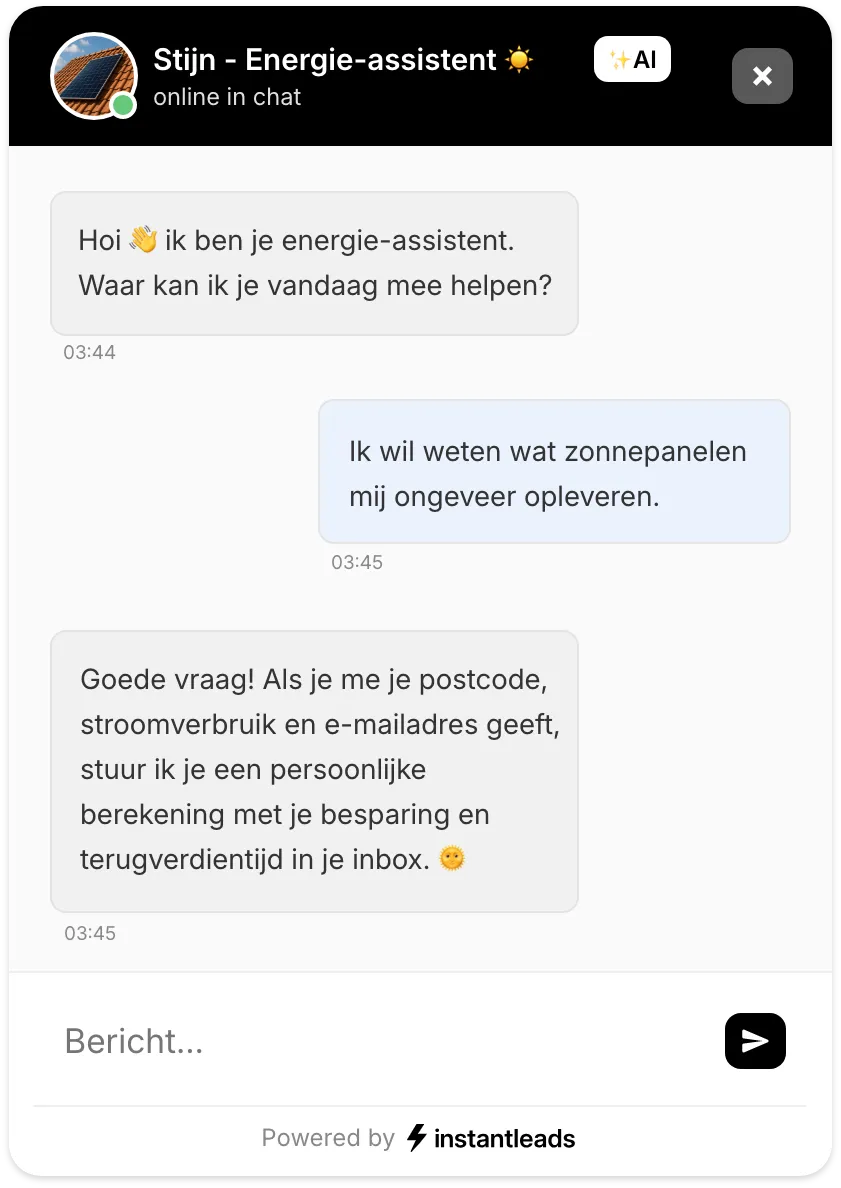The height and width of the screenshot is (1188, 841).
Task: Send the message with the arrow button
Action: [755, 1041]
